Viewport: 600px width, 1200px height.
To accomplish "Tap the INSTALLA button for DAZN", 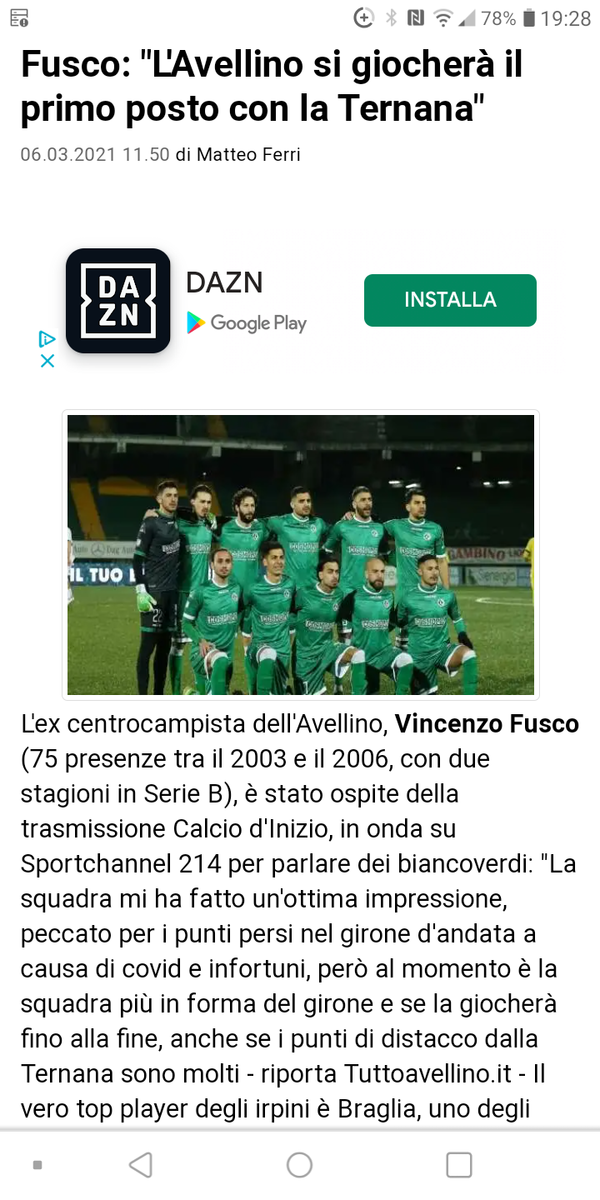I will pos(450,300).
